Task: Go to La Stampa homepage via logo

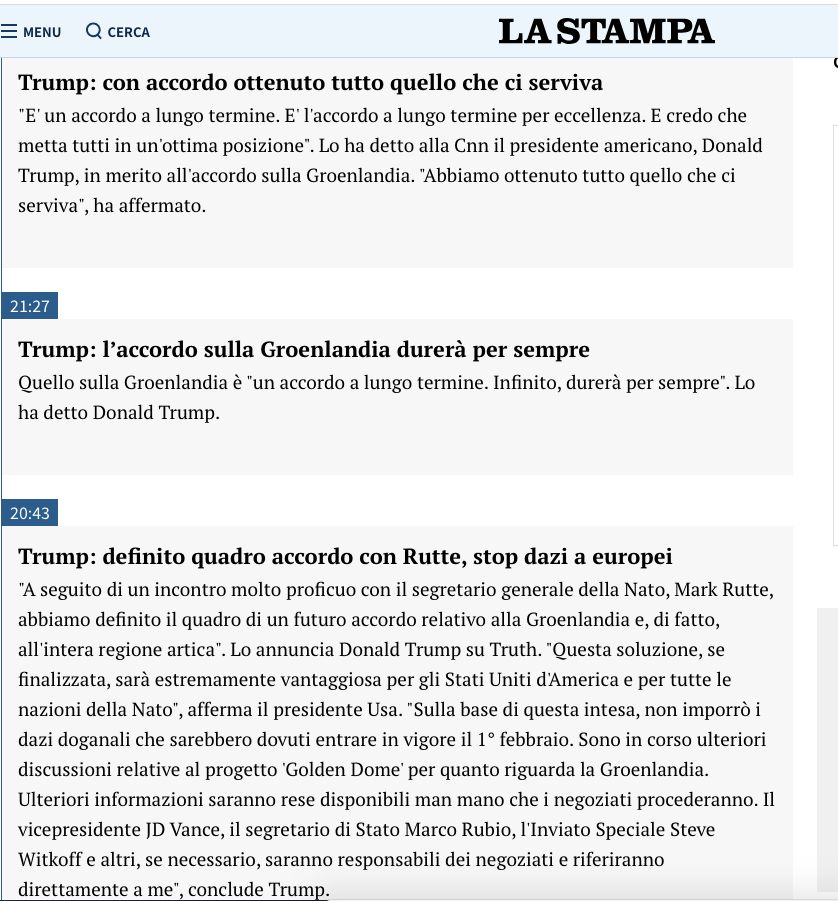Action: pos(606,32)
